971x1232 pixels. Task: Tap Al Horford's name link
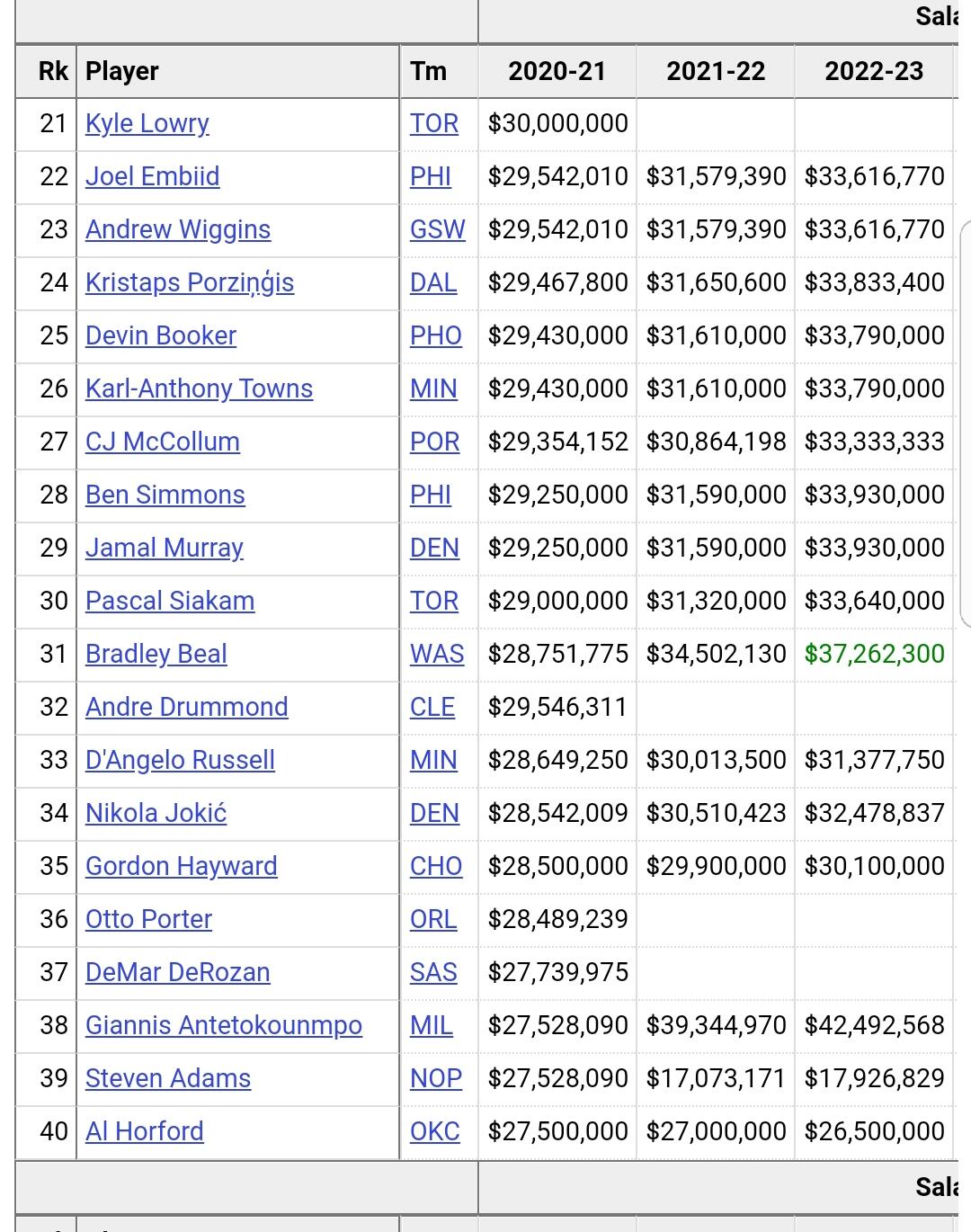tap(145, 1131)
